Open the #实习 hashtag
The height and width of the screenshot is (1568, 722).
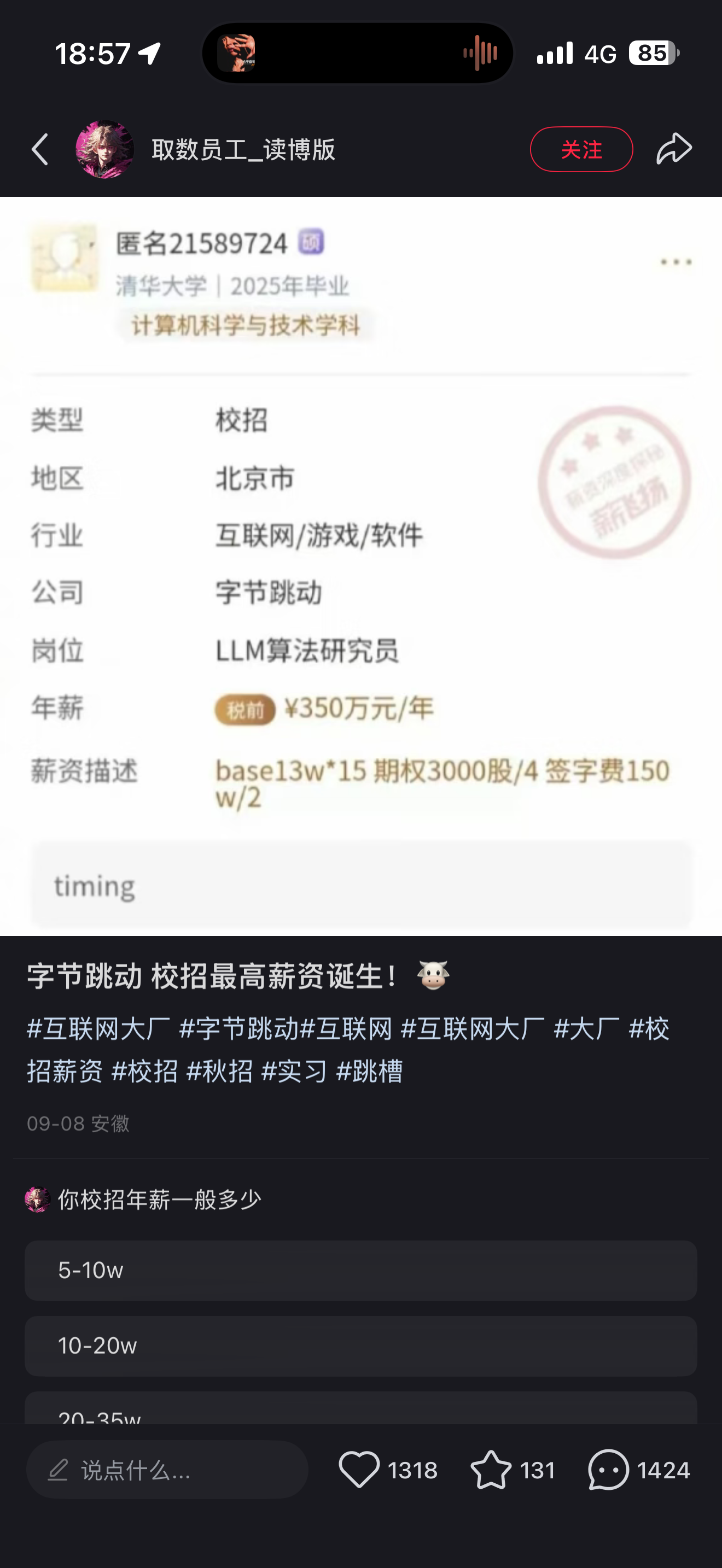click(x=295, y=1072)
